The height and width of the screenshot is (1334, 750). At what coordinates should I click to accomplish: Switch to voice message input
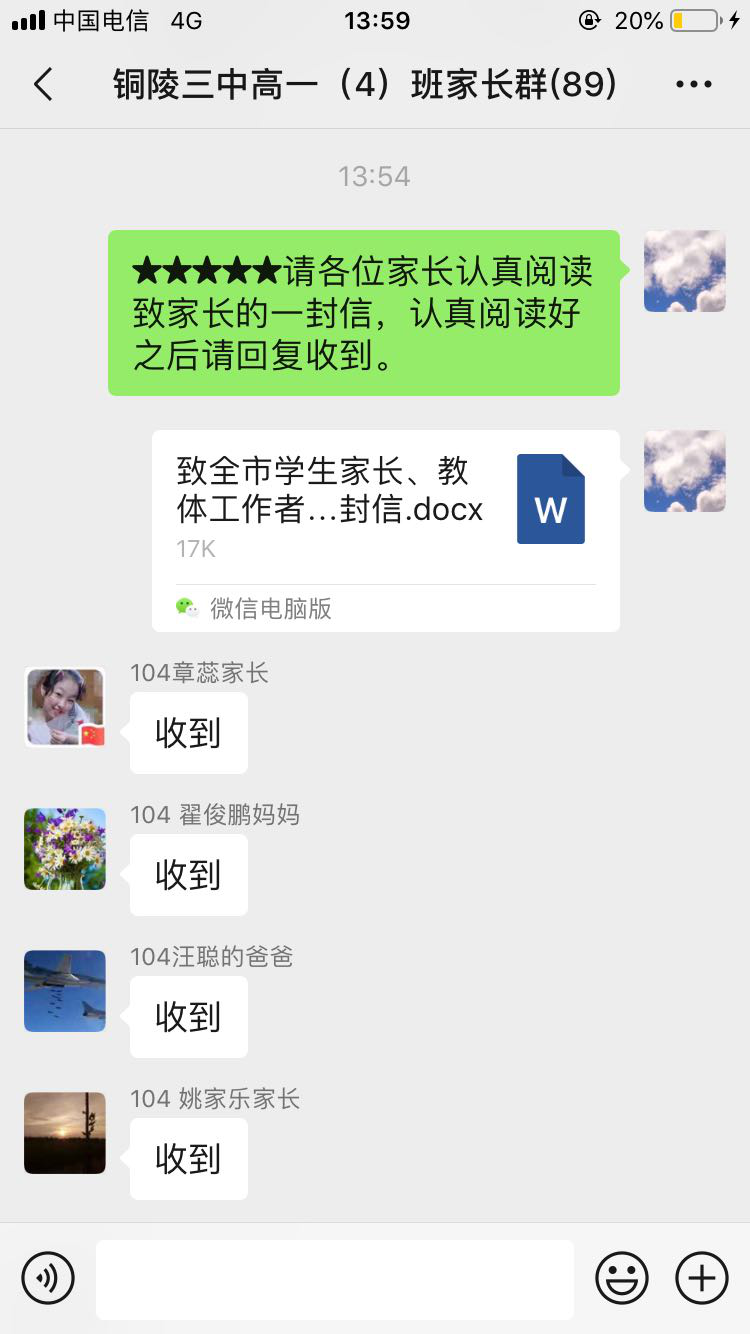(48, 1278)
